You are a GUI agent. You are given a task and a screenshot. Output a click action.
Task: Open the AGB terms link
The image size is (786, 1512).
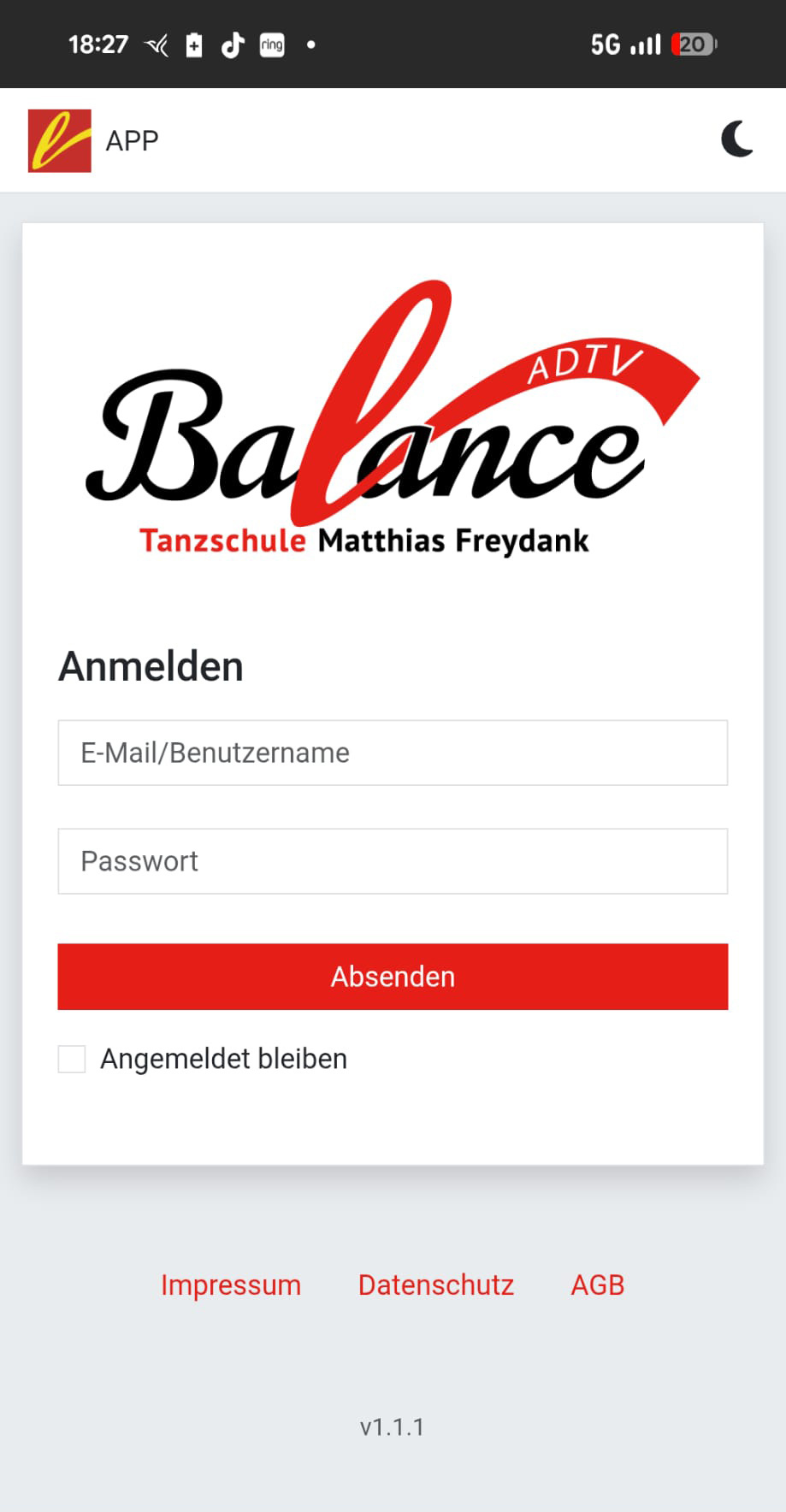[597, 1285]
